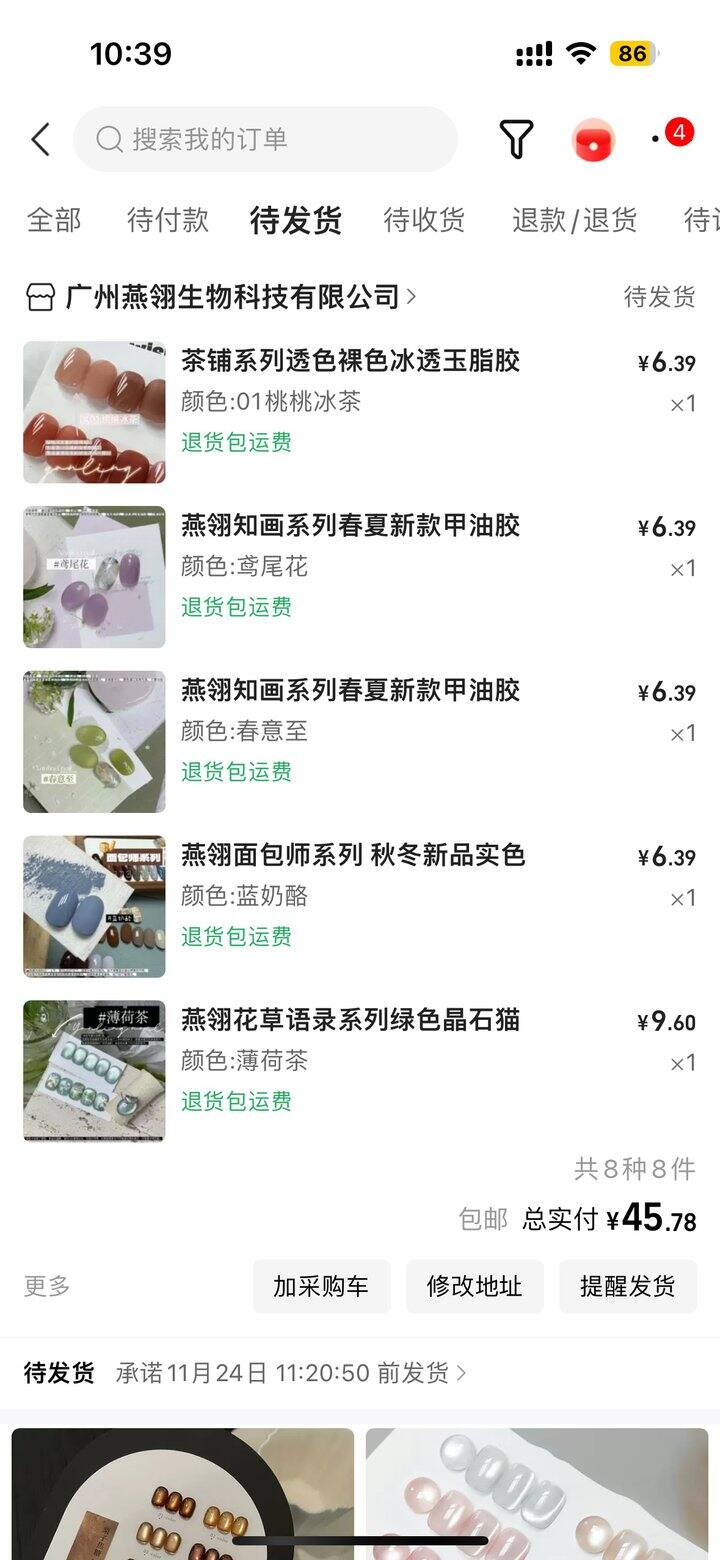Open the red round icon beside the filter
The image size is (720, 1560).
[x=593, y=141]
